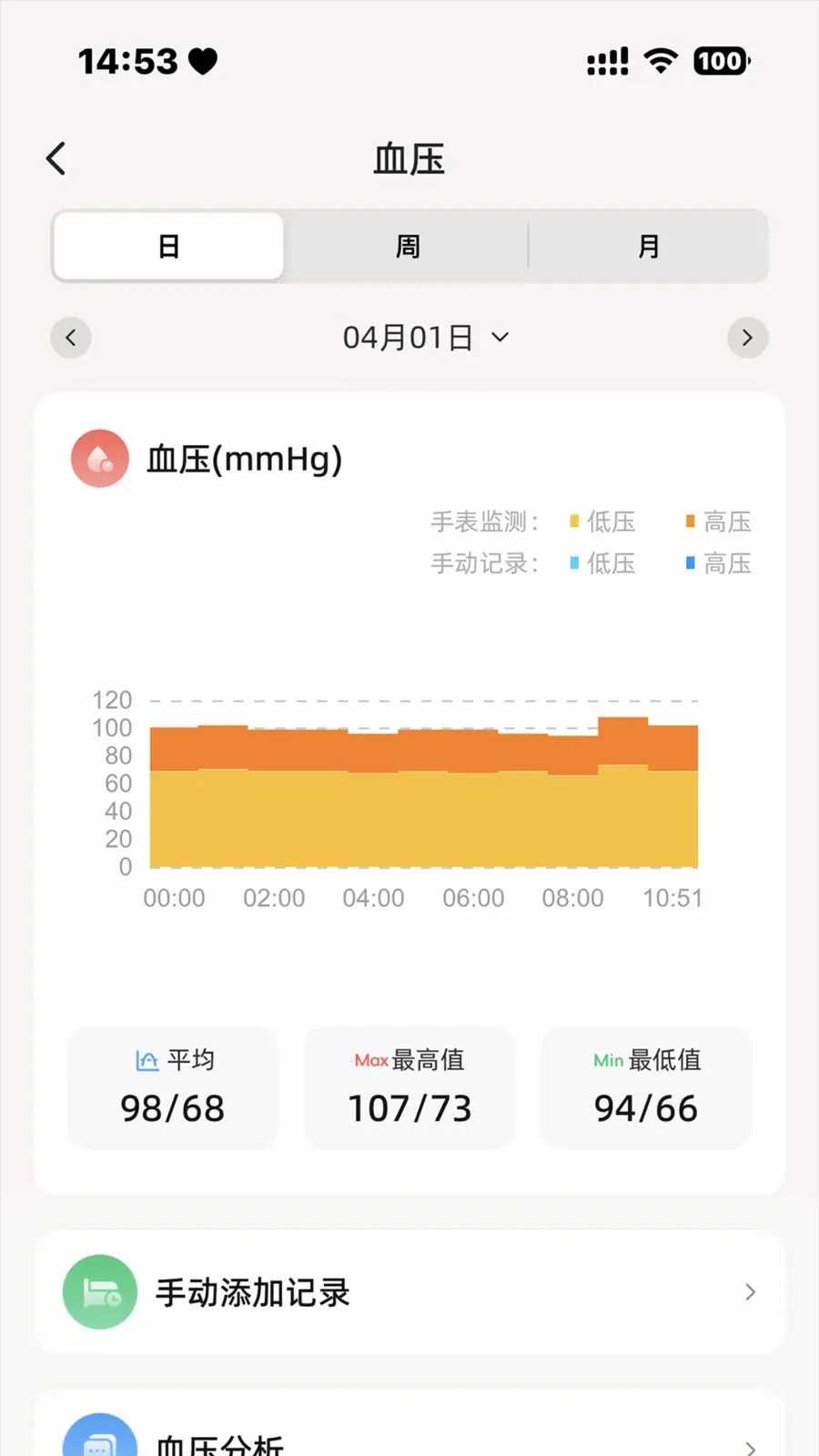Click the red blood drop icon beside 血压(mmHg)

tap(100, 459)
